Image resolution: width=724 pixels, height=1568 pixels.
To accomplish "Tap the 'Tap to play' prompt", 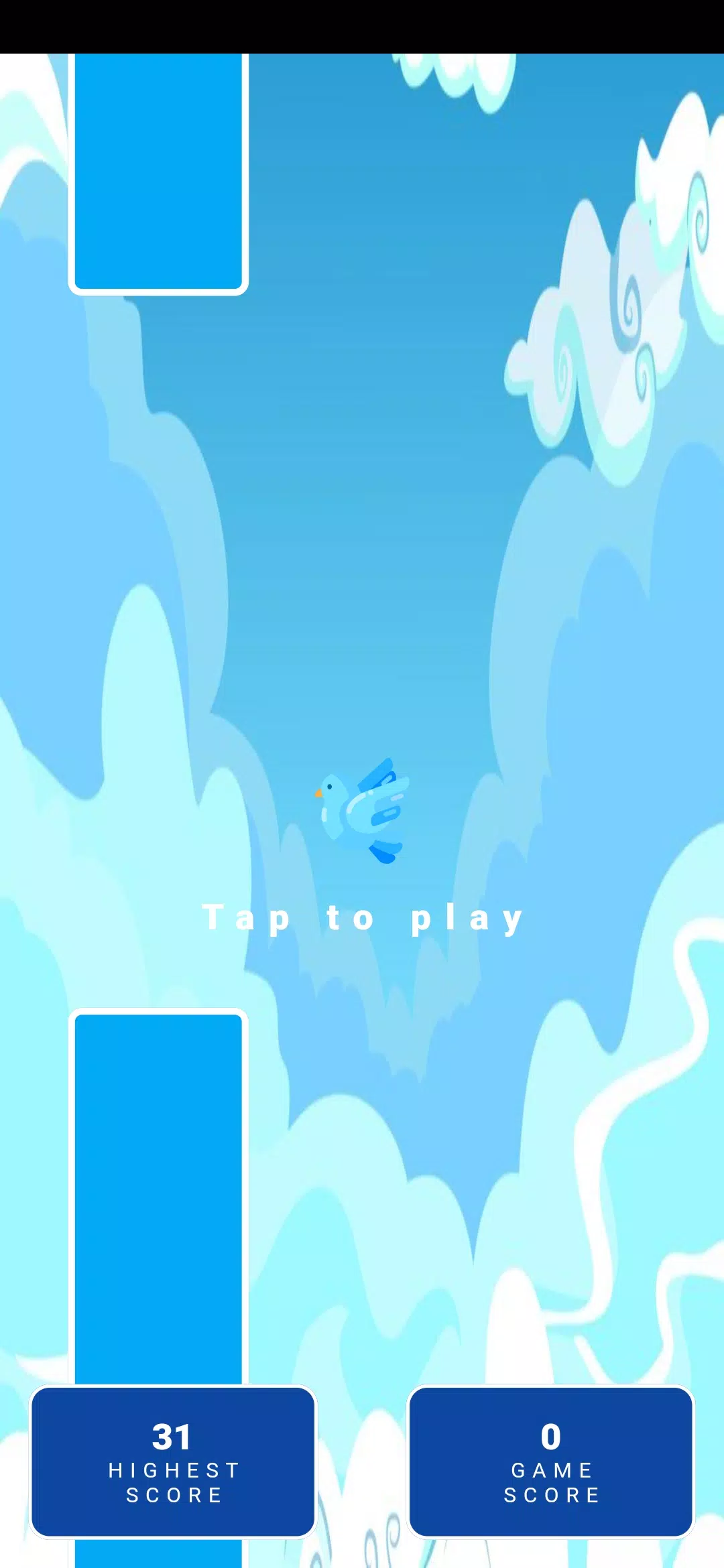I will (362, 918).
